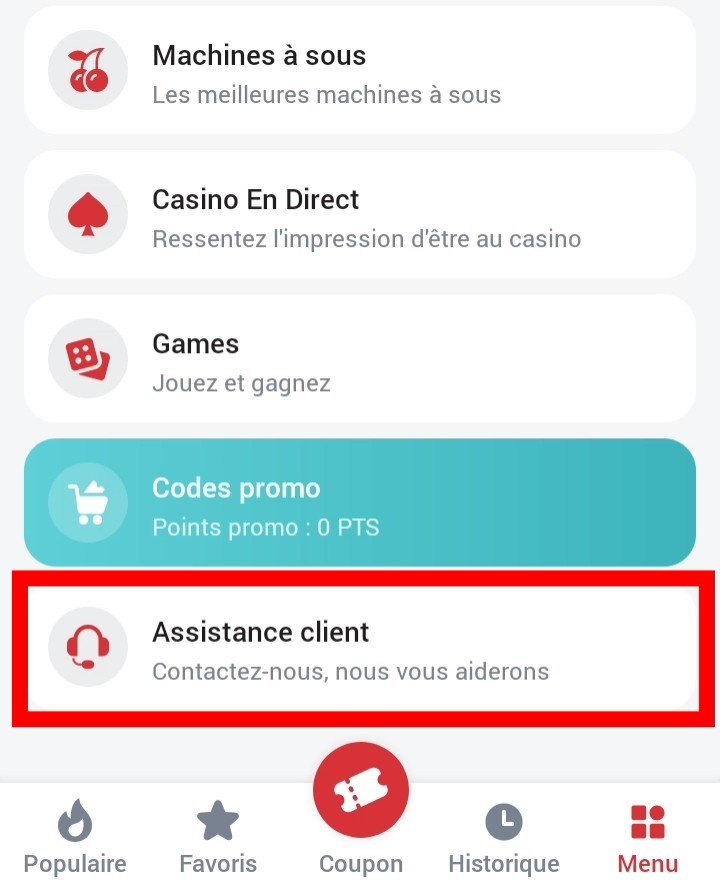
Task: Select the clock Historique icon
Action: point(503,822)
